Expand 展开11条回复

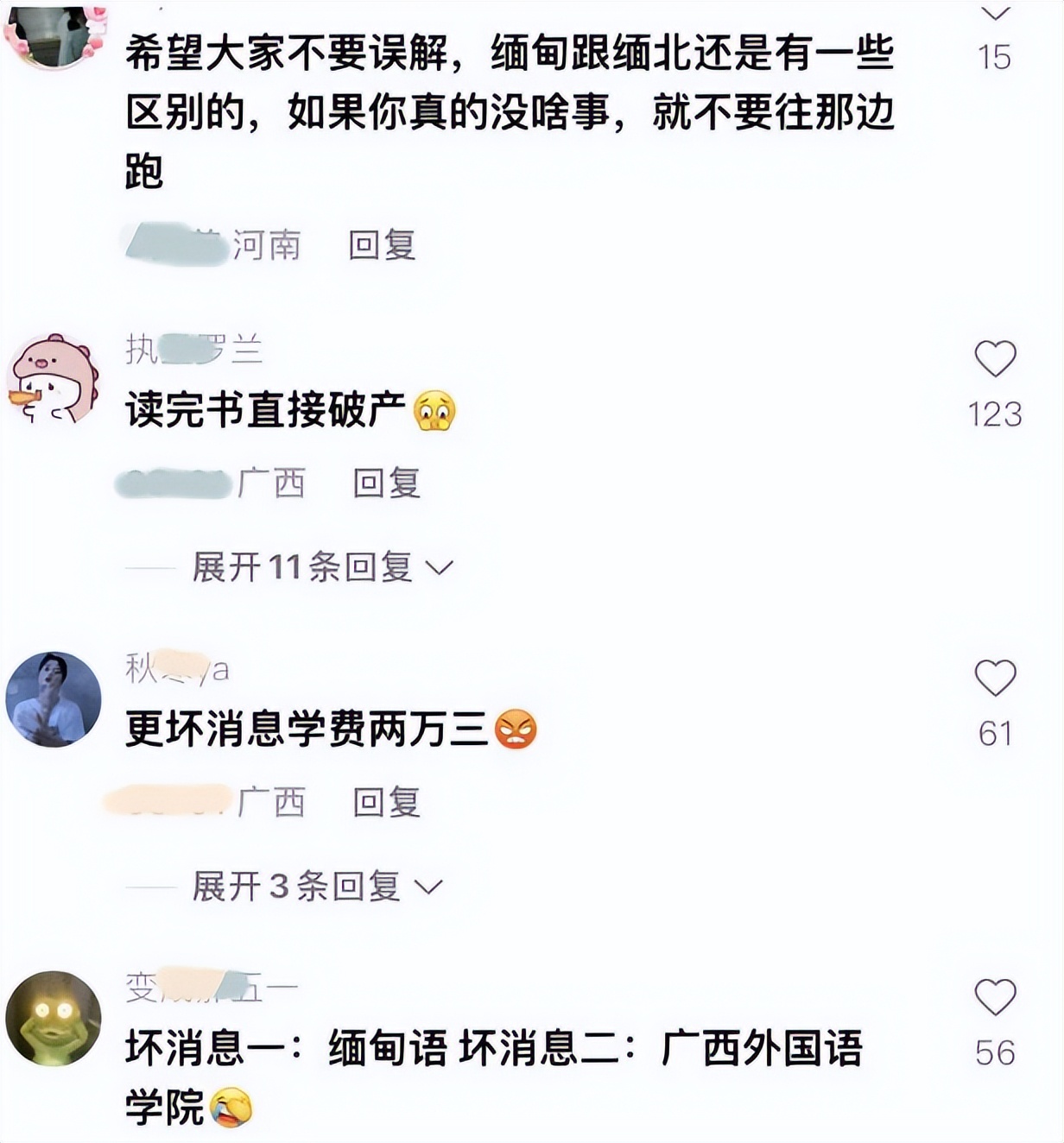point(322,567)
